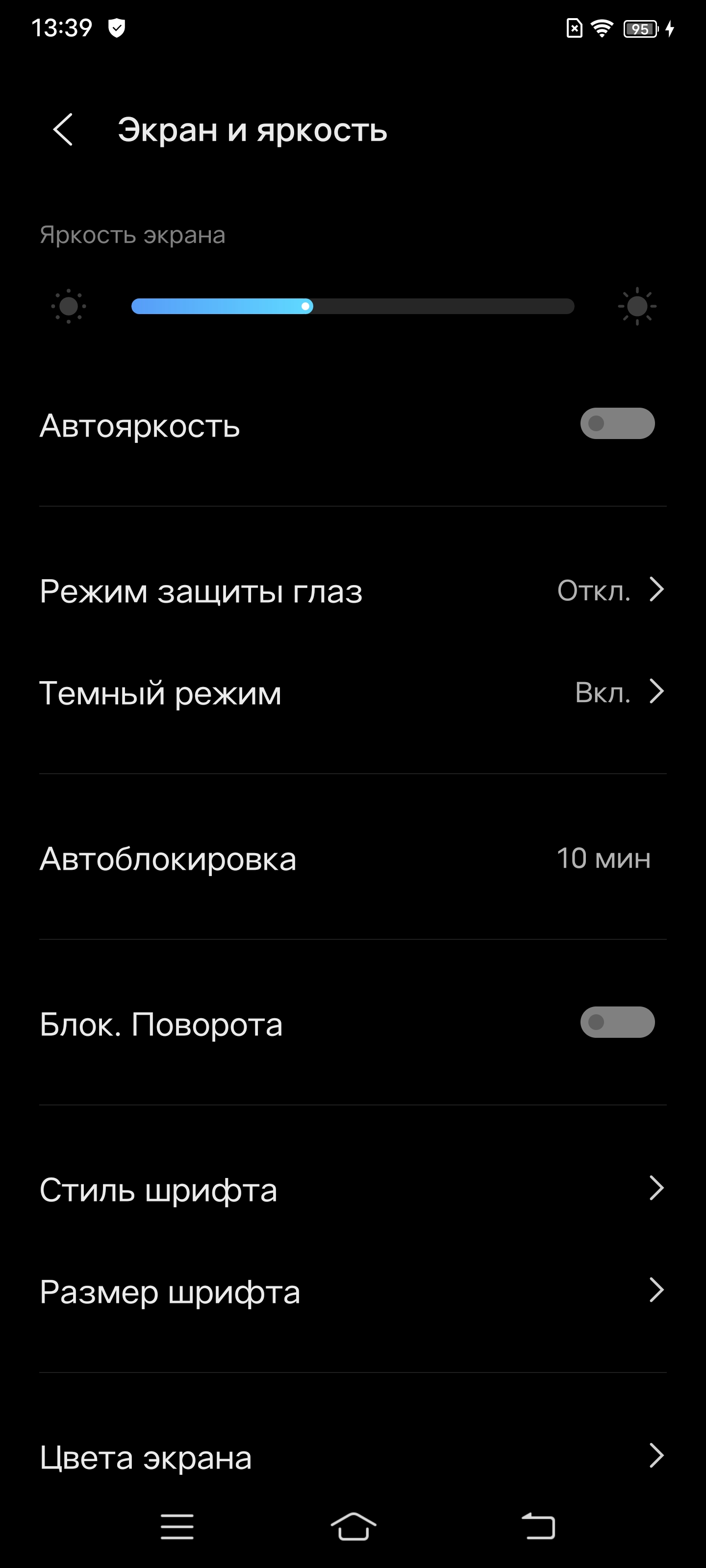Open Режим защиты глаз settings
The image size is (706, 1568).
pyautogui.click(x=353, y=590)
